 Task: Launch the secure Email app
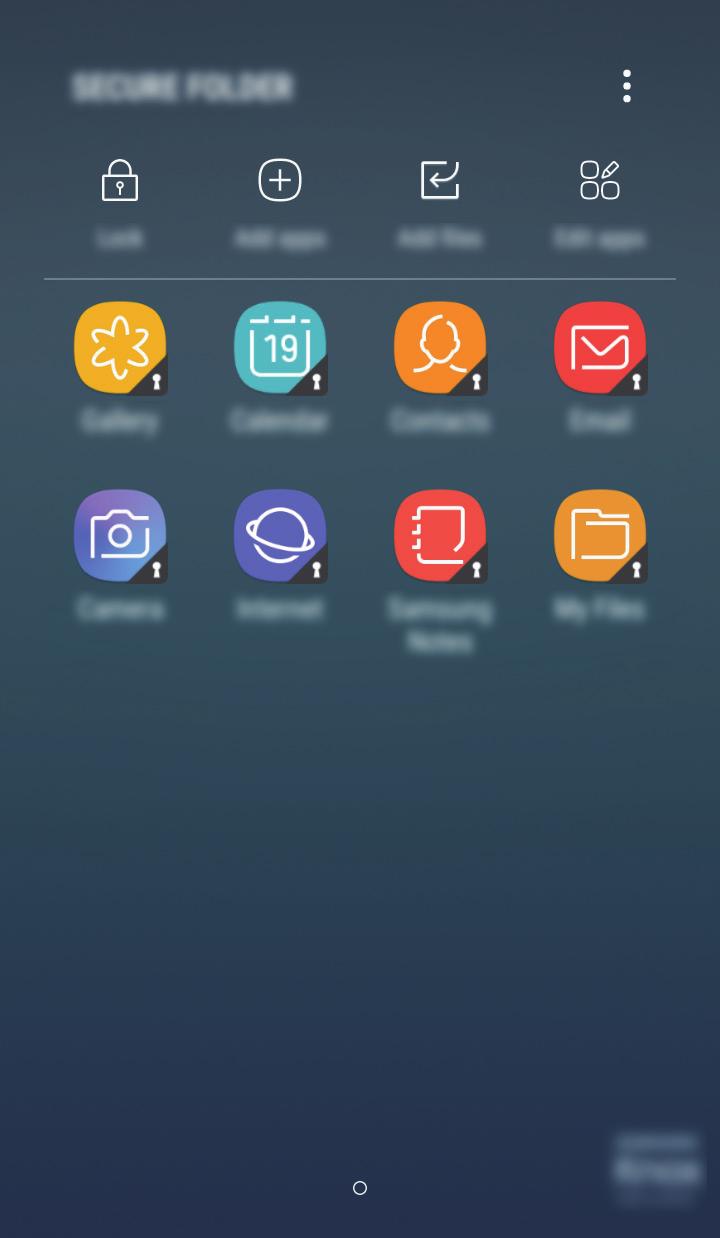[x=600, y=348]
